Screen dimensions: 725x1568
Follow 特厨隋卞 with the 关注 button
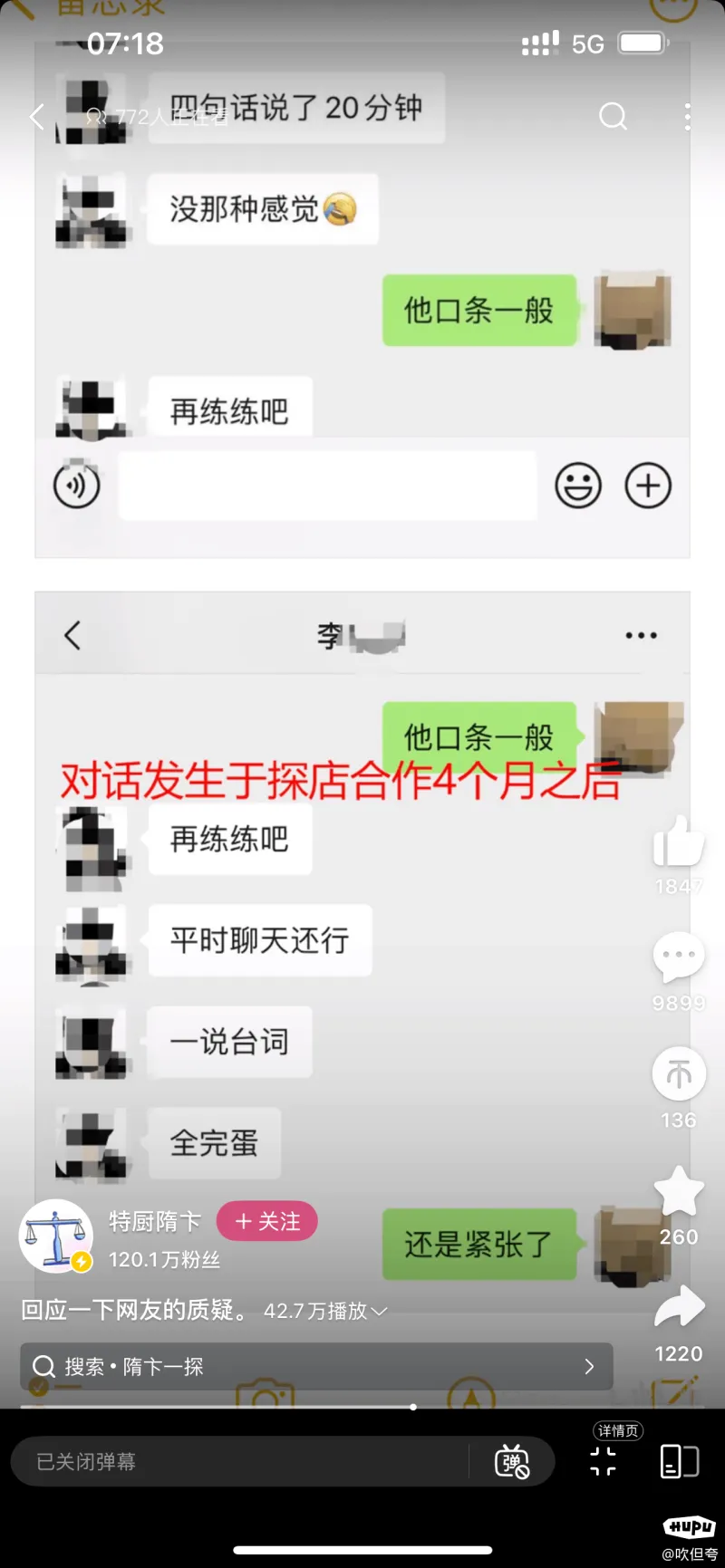[x=267, y=1222]
